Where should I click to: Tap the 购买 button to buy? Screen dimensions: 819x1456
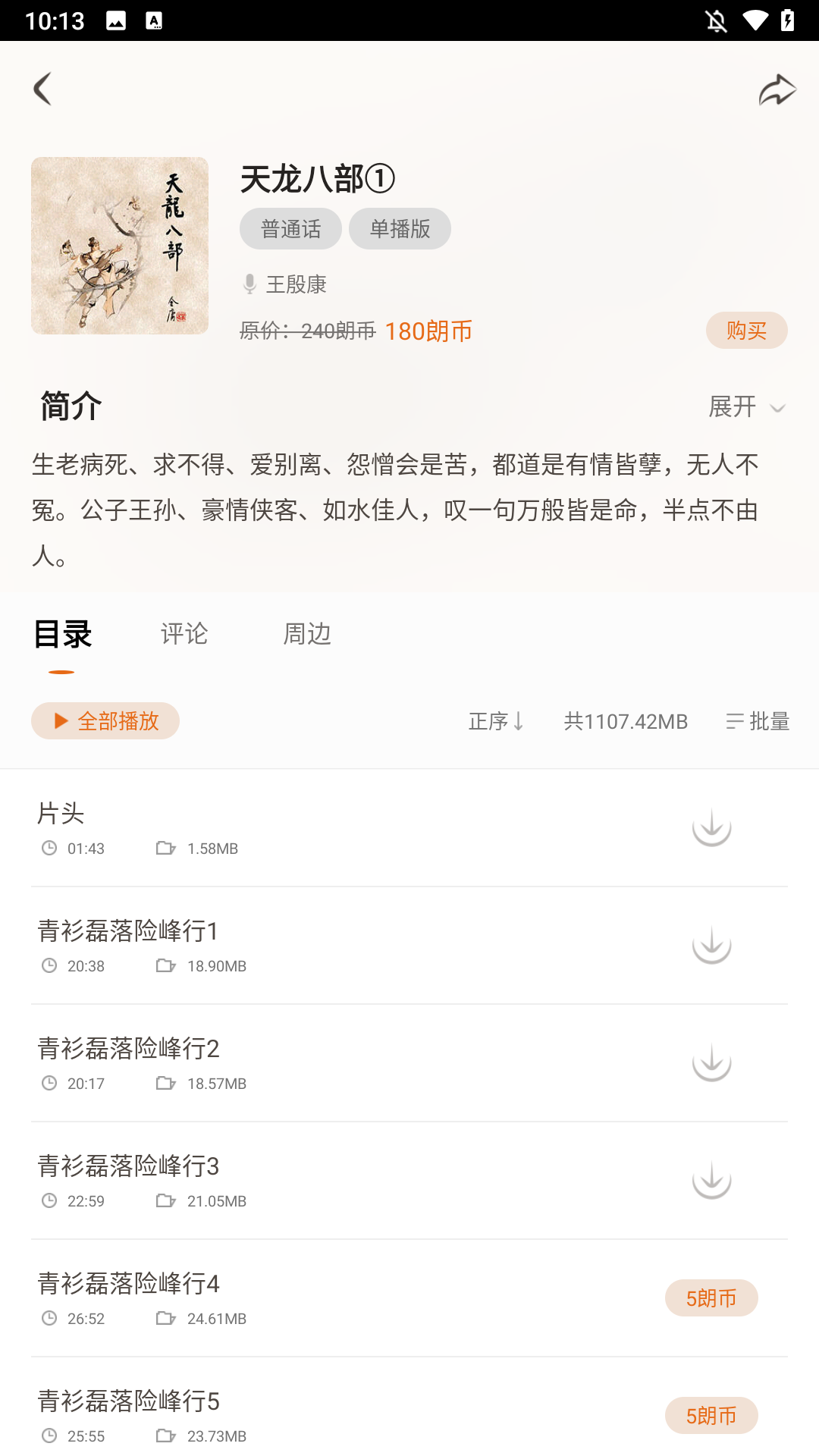point(746,330)
